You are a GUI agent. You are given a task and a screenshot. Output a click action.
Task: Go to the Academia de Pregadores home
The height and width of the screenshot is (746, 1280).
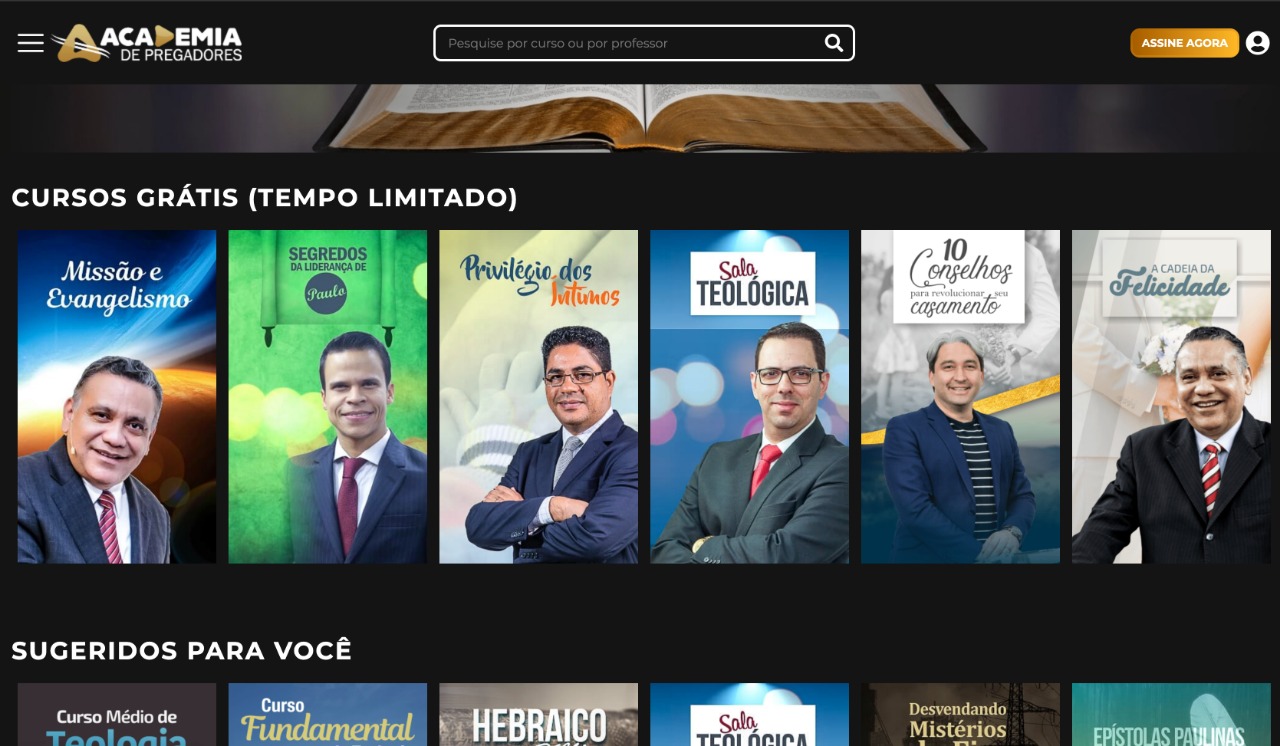point(148,43)
